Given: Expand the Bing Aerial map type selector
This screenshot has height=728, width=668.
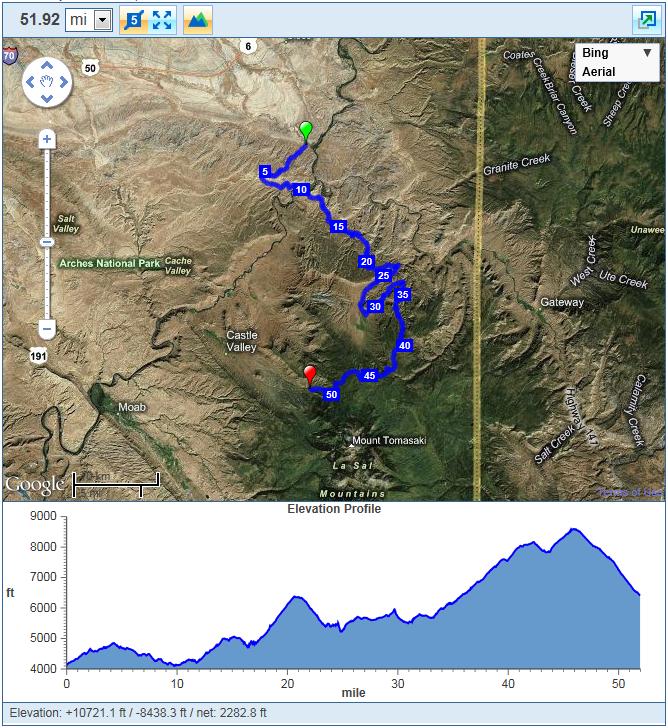Looking at the screenshot, I should (617, 62).
